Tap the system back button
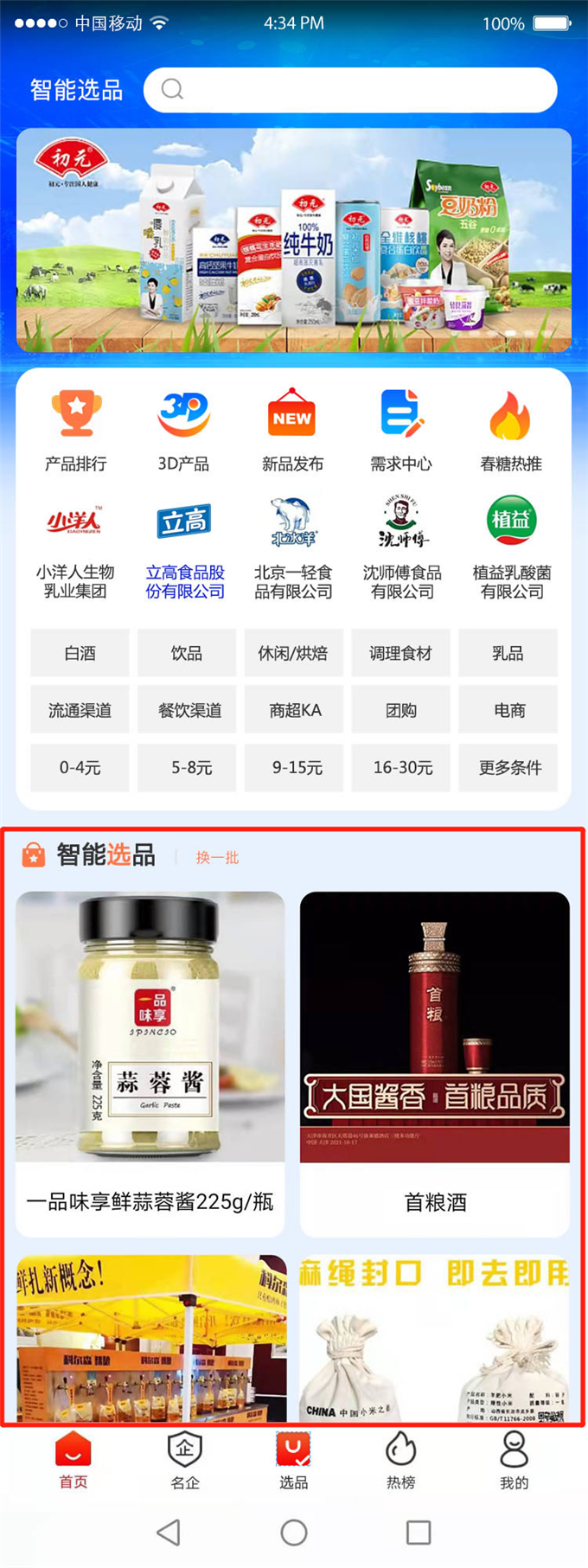Image resolution: width=588 pixels, height=1568 pixels. coord(169,1533)
